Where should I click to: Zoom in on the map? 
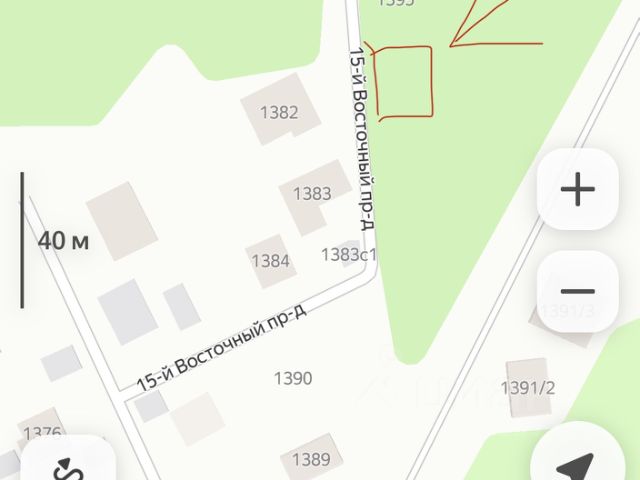[x=577, y=189]
